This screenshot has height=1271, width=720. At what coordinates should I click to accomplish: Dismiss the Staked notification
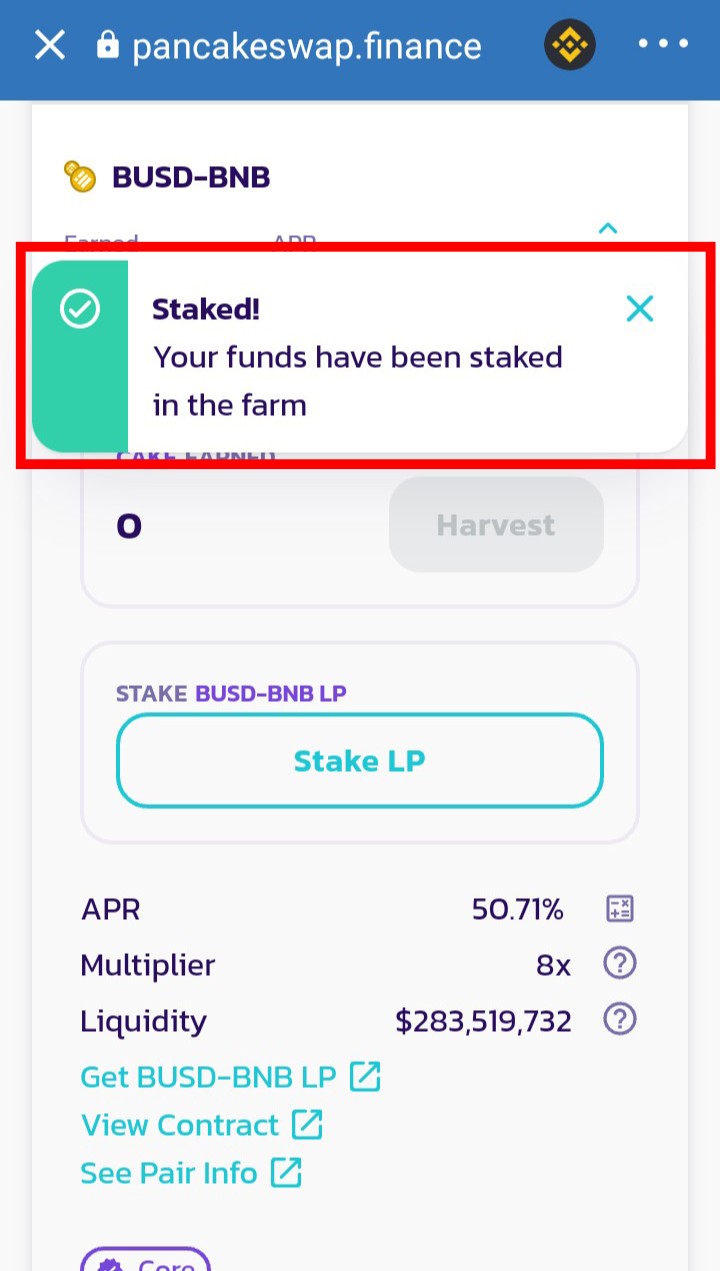(639, 309)
